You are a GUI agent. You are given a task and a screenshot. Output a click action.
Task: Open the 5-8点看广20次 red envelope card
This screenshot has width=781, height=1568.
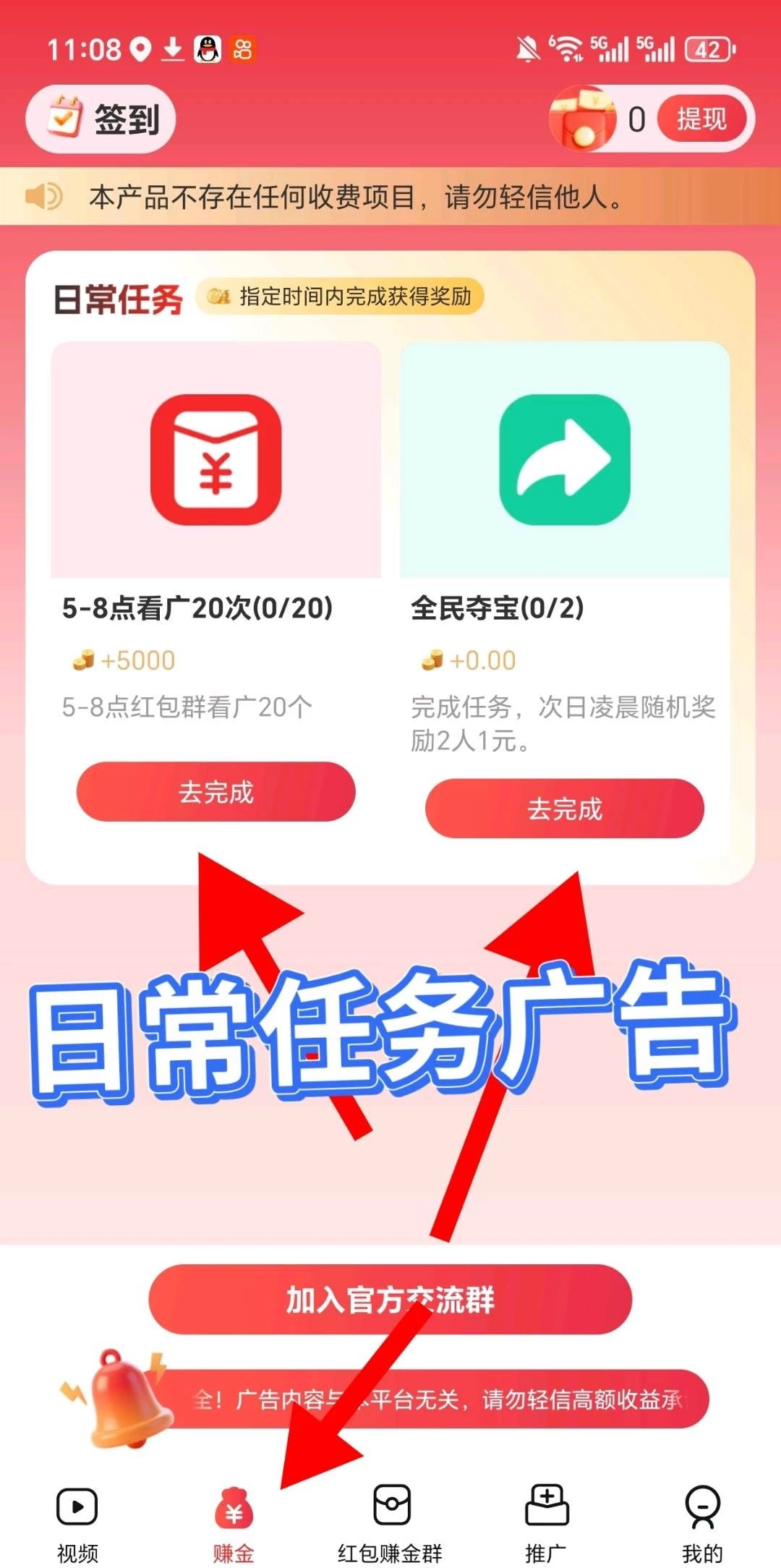tap(215, 460)
